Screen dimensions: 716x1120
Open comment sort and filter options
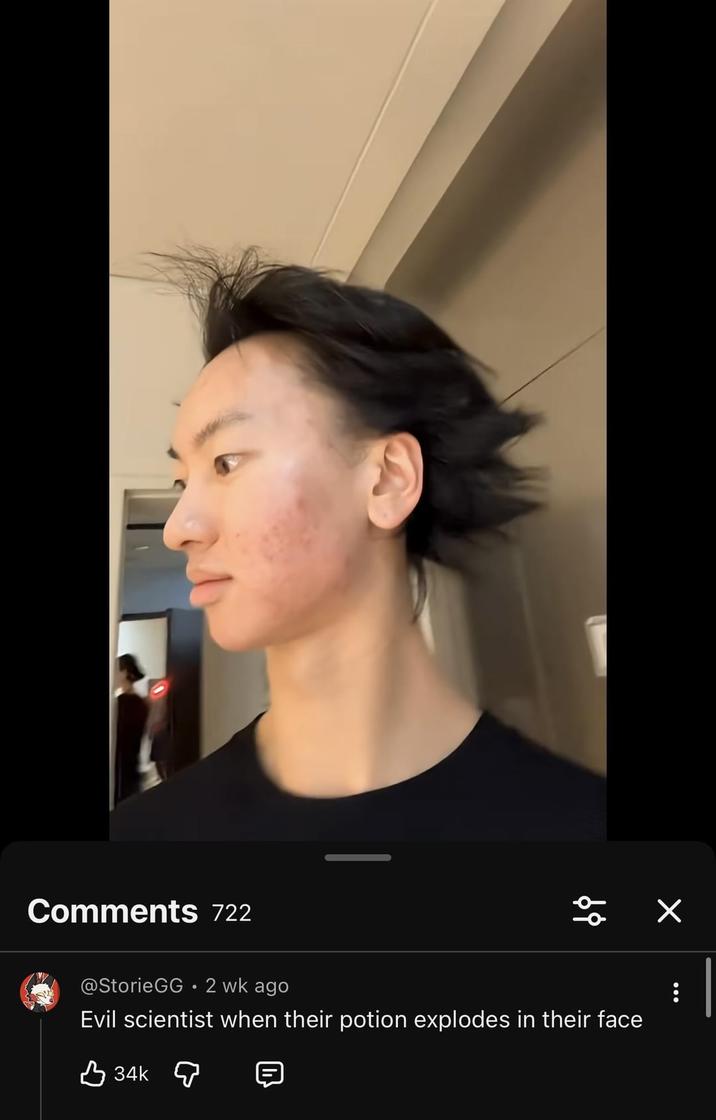click(x=589, y=910)
